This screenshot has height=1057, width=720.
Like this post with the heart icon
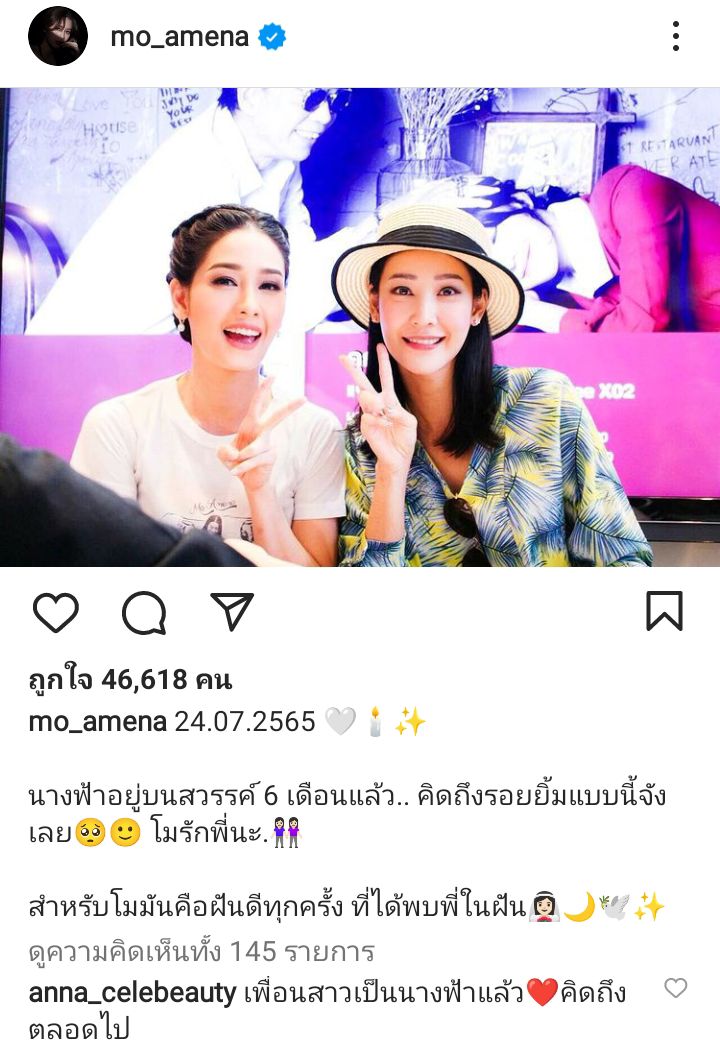(56, 612)
